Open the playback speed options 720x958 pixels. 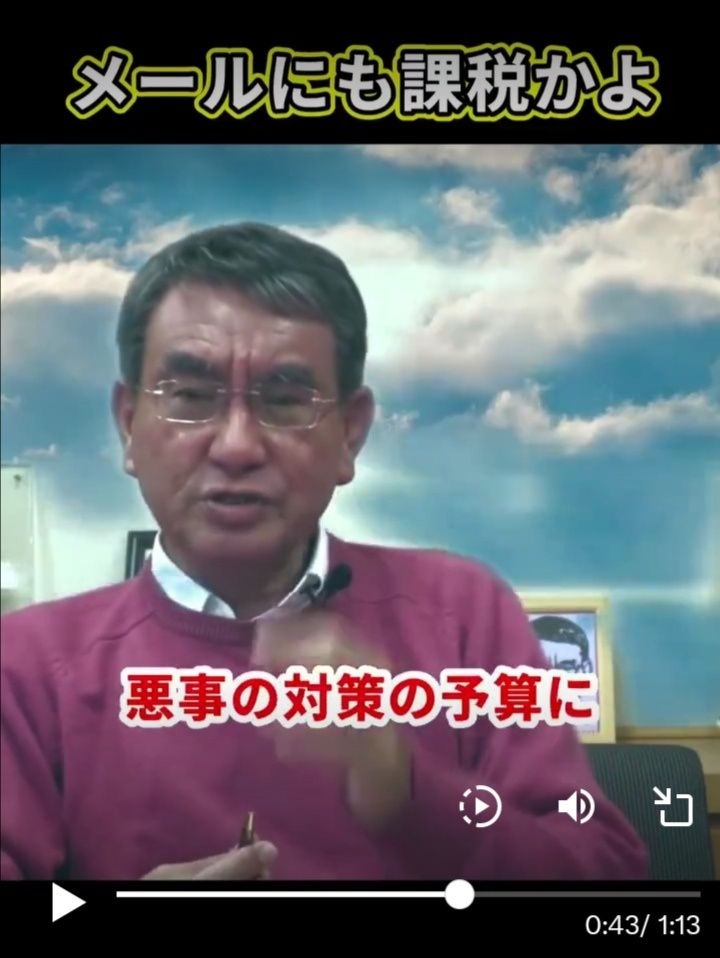click(x=480, y=806)
